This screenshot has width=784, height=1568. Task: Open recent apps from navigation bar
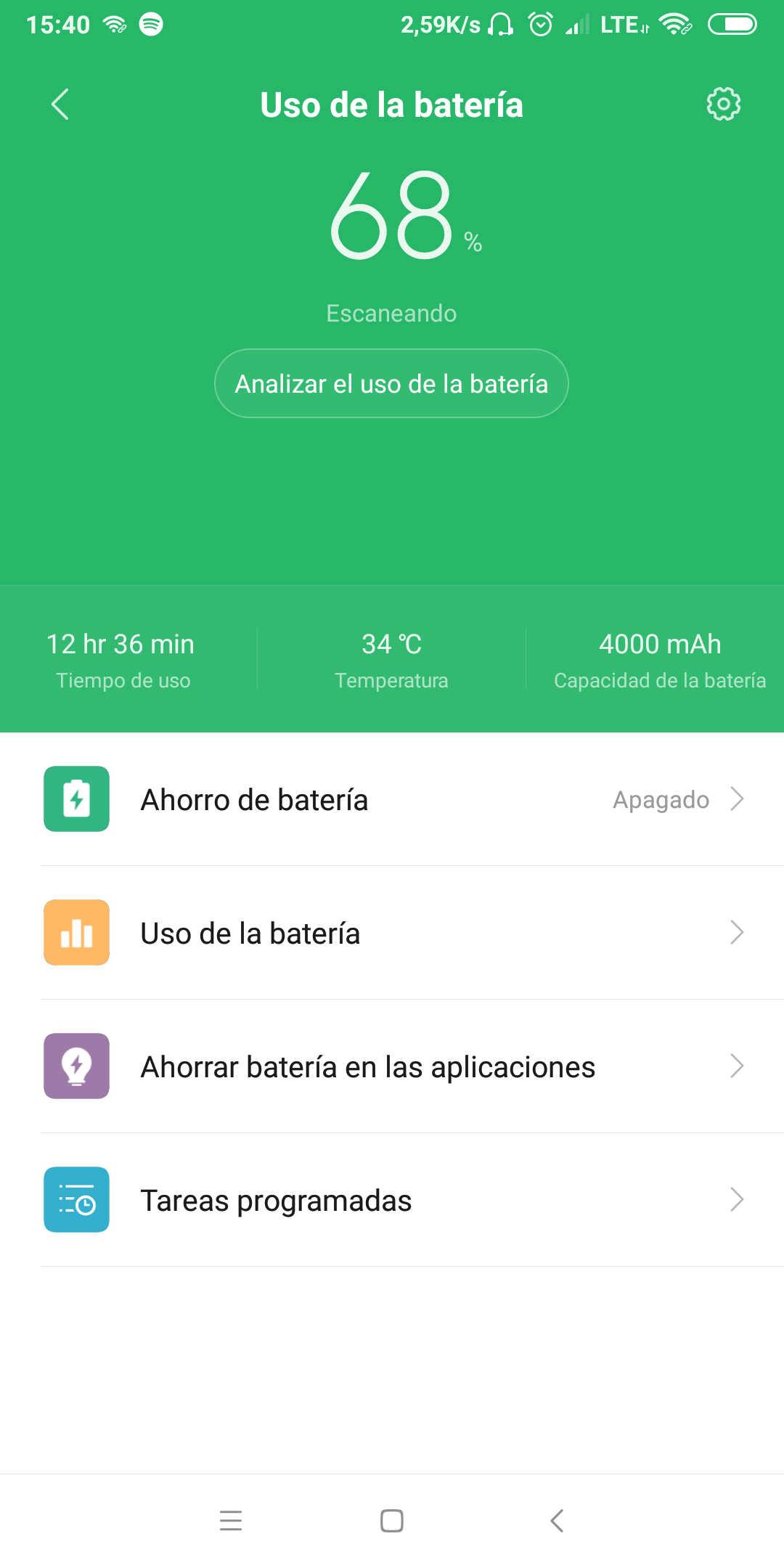[x=231, y=1521]
